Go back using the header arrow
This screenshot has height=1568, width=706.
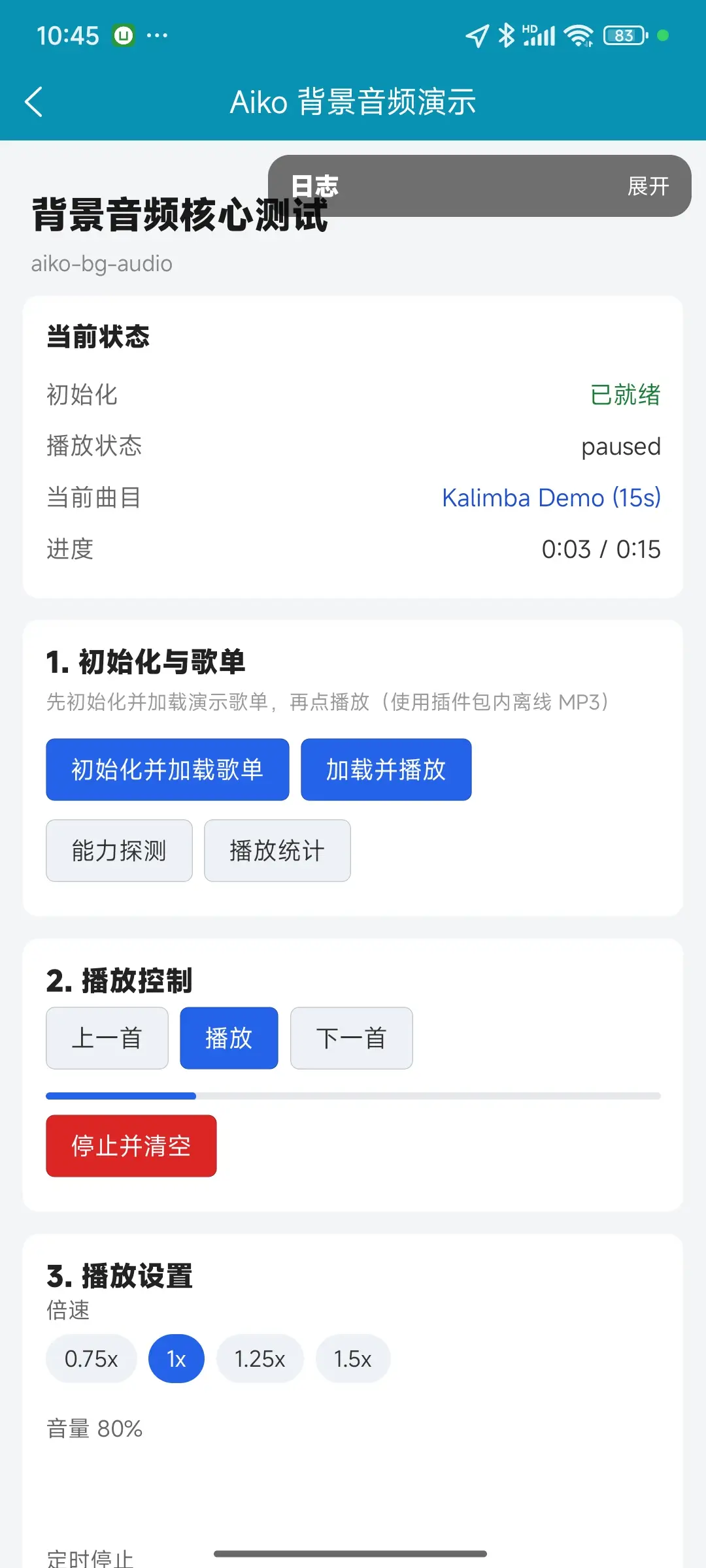tap(34, 102)
